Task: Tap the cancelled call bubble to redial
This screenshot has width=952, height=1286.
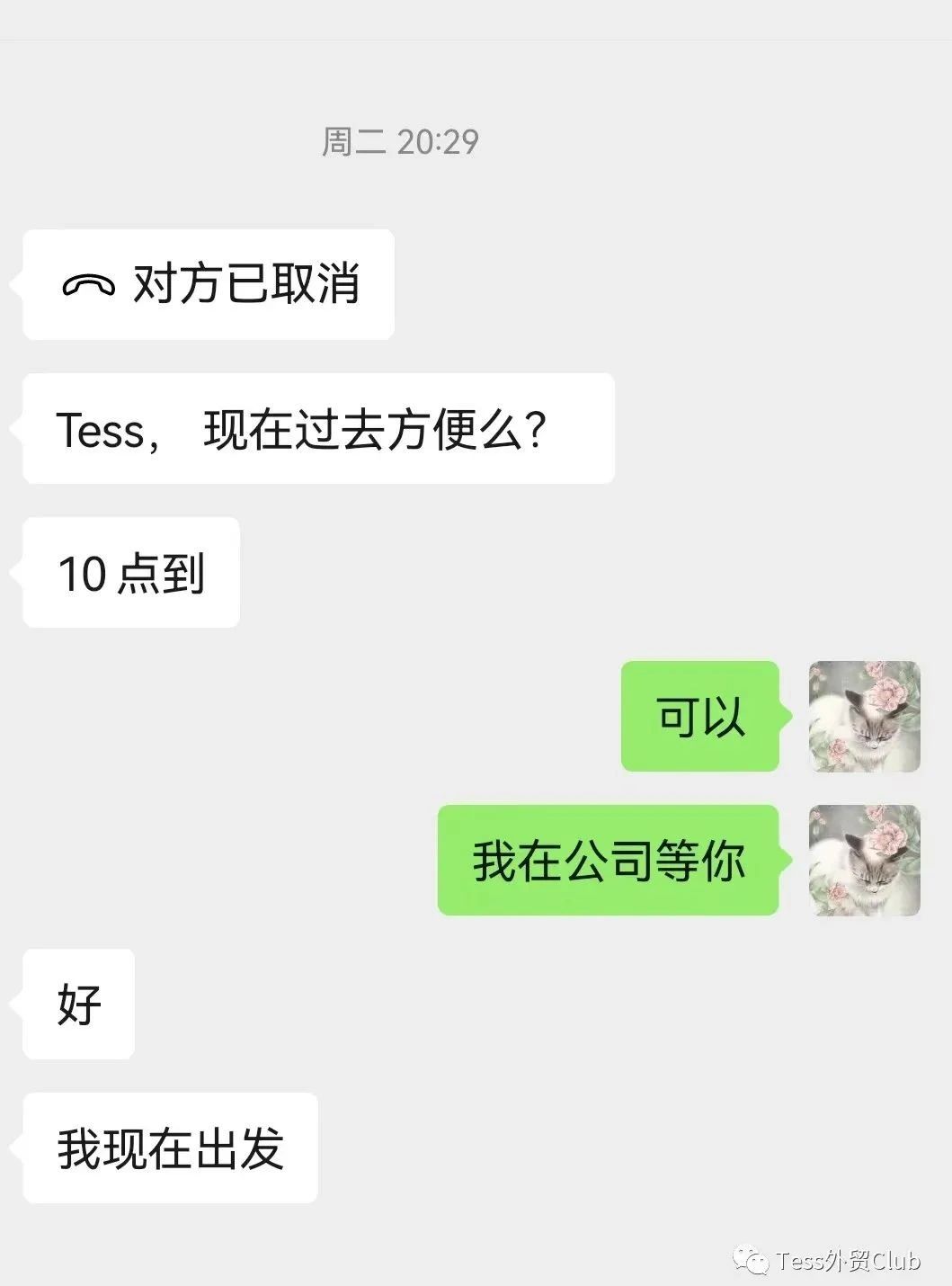Action: (x=209, y=284)
